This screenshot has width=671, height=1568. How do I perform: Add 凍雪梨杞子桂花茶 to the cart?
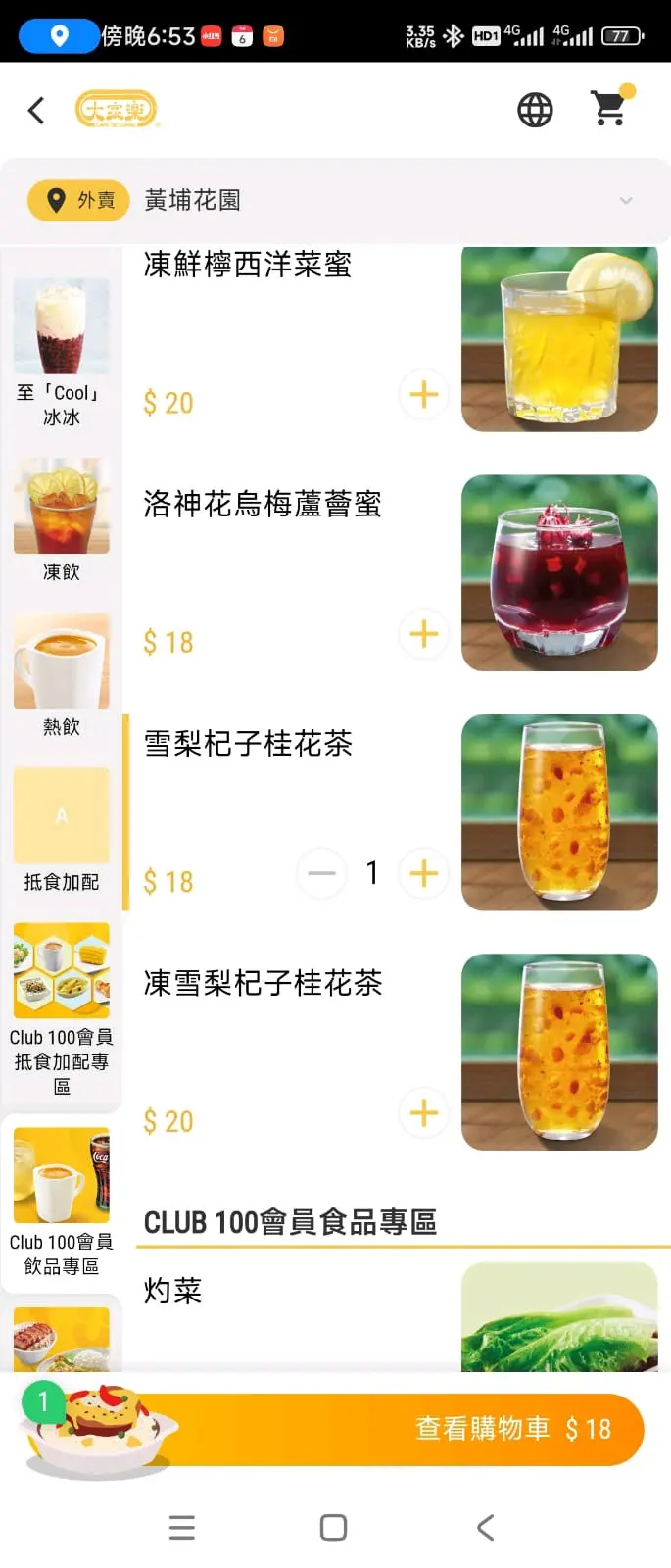[x=423, y=1112]
